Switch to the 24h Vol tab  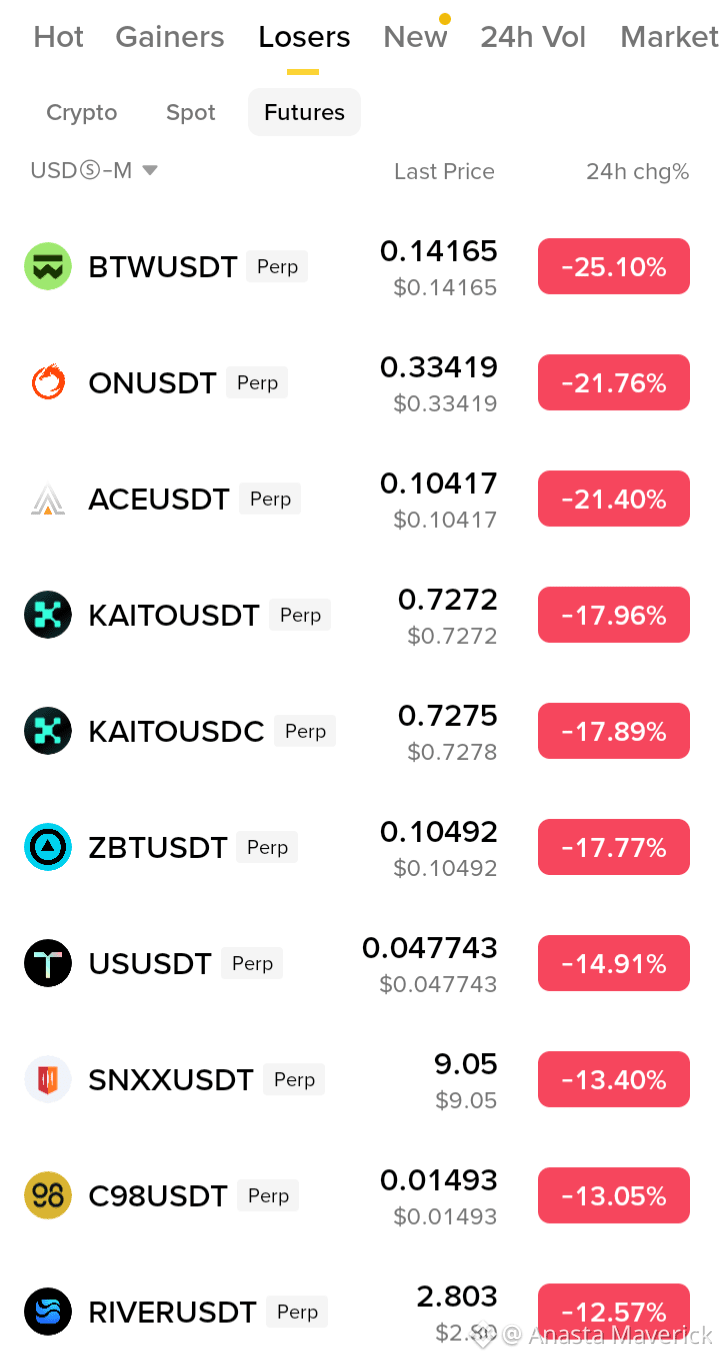click(533, 37)
